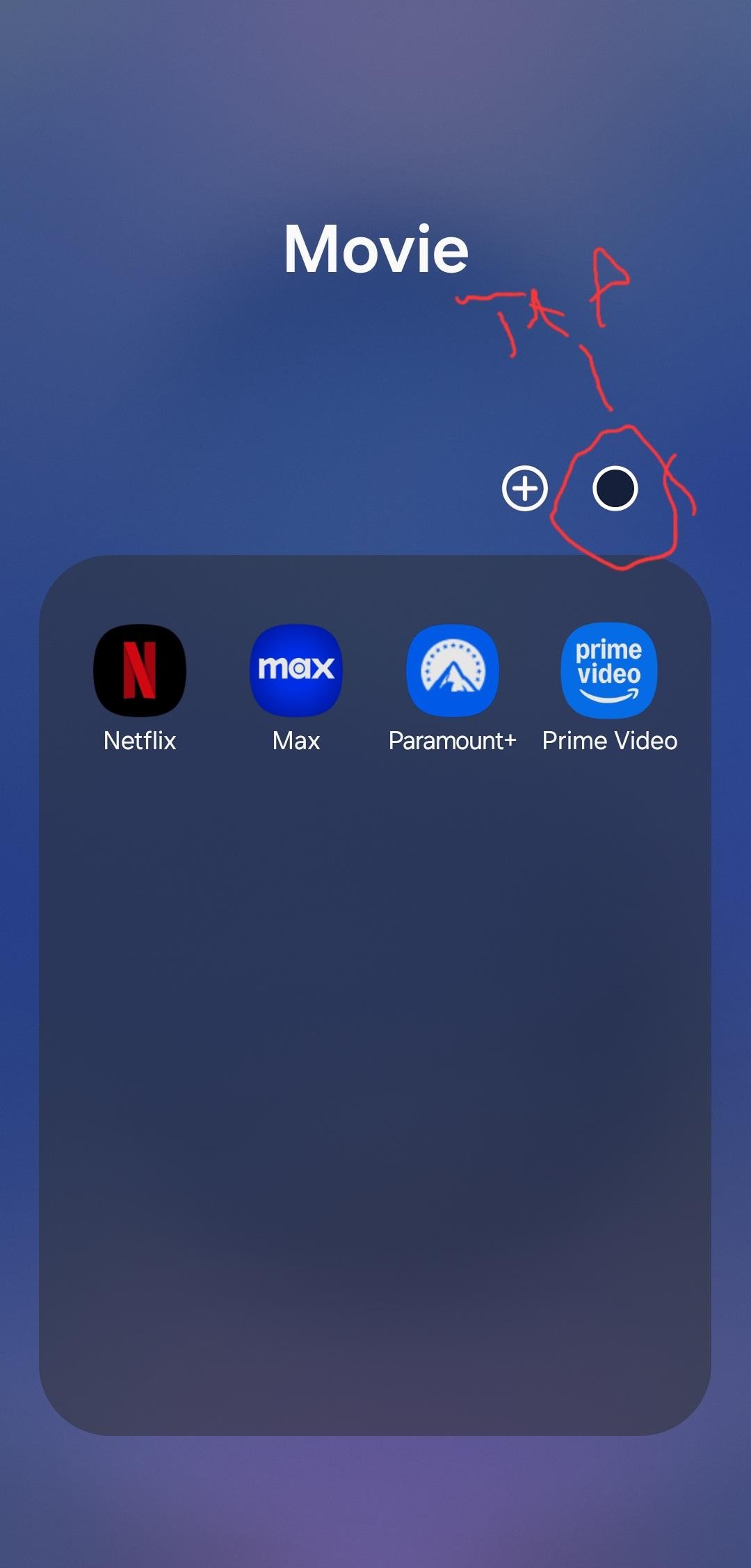Open the Max app

click(296, 671)
